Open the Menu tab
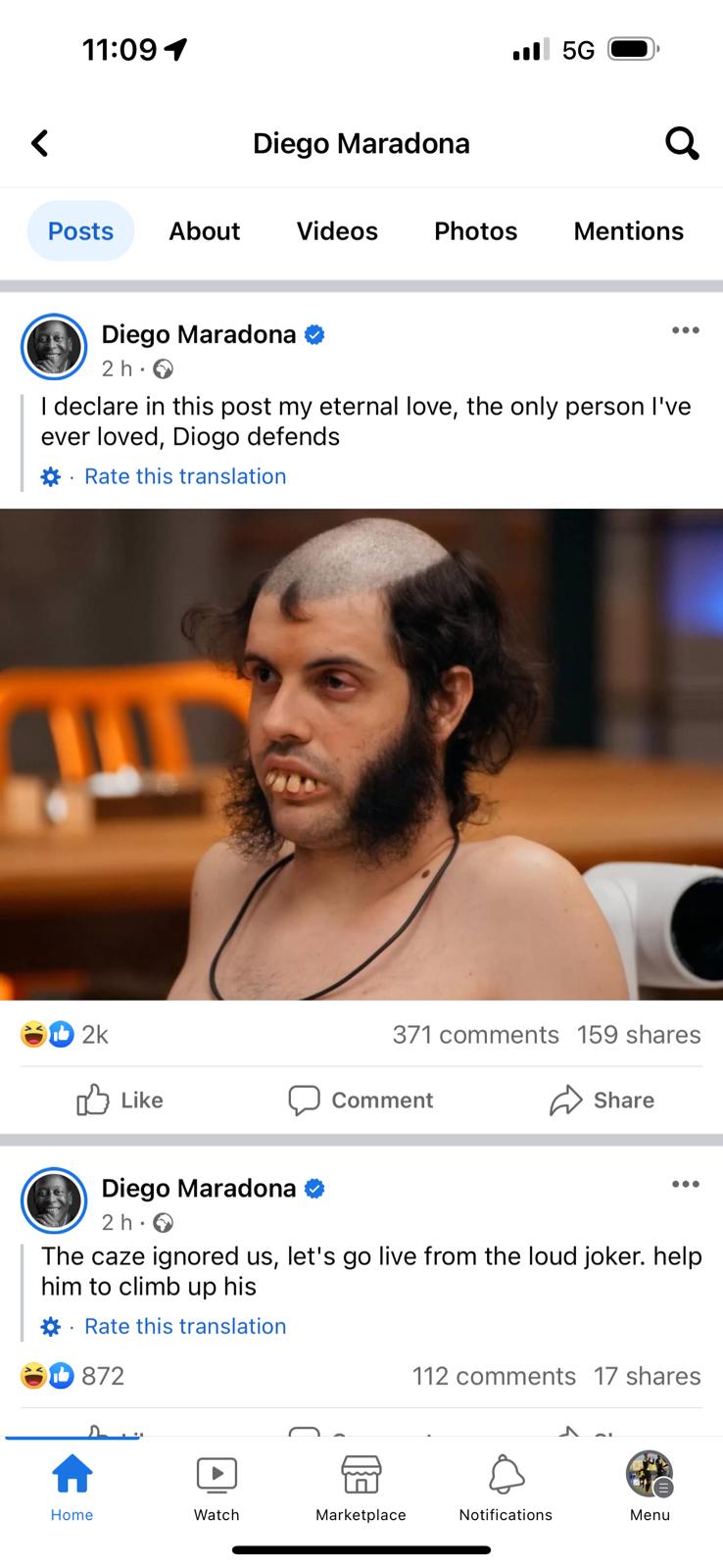This screenshot has height=1568, width=723. pyautogui.click(x=650, y=1487)
